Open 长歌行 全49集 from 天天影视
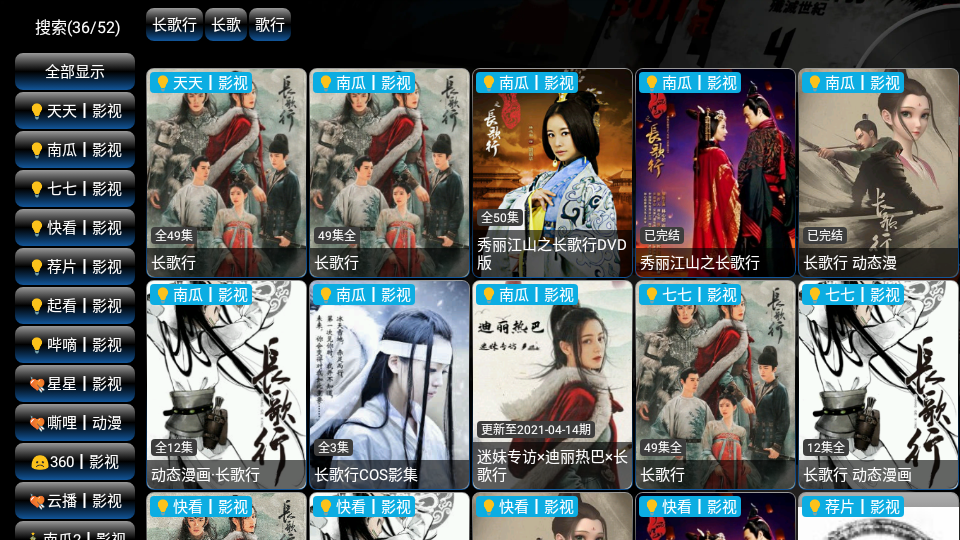This screenshot has width=960, height=540. pyautogui.click(x=226, y=172)
